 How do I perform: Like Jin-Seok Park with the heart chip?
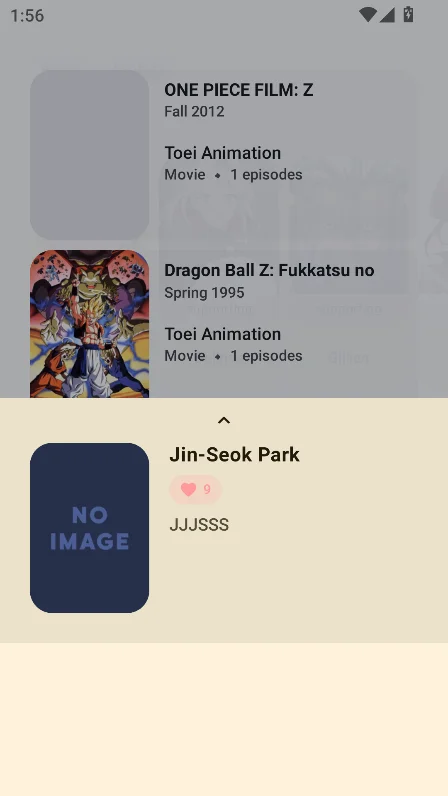tap(196, 489)
